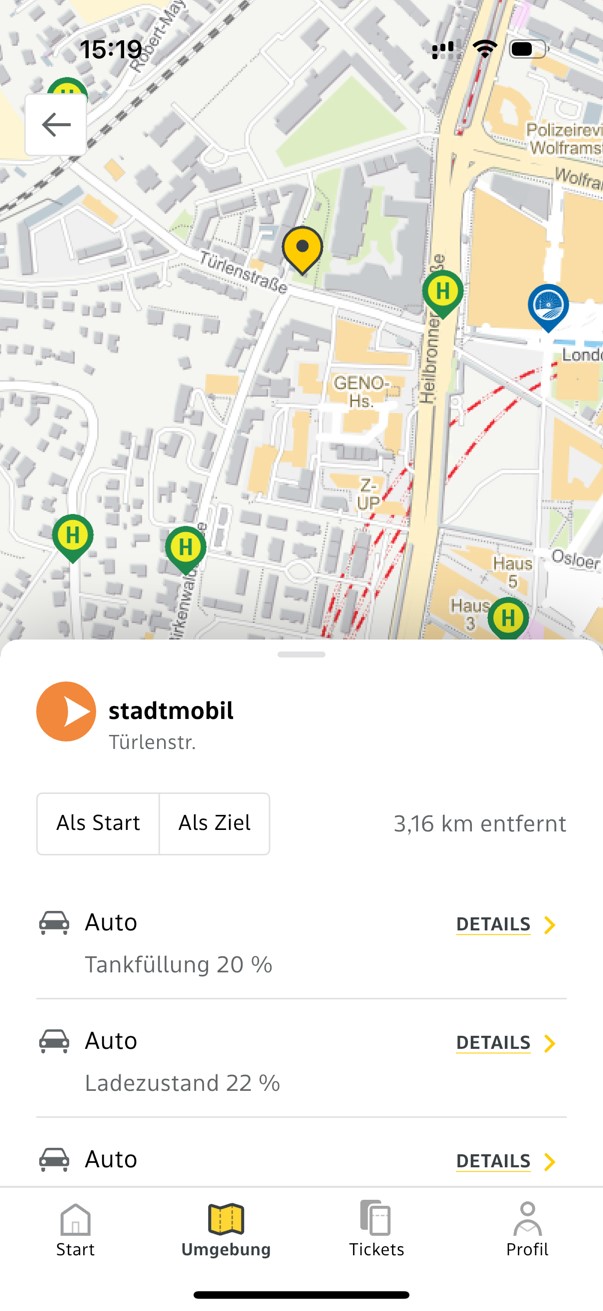Go back using the arrow button
This screenshot has height=1311, width=603.
56,125
